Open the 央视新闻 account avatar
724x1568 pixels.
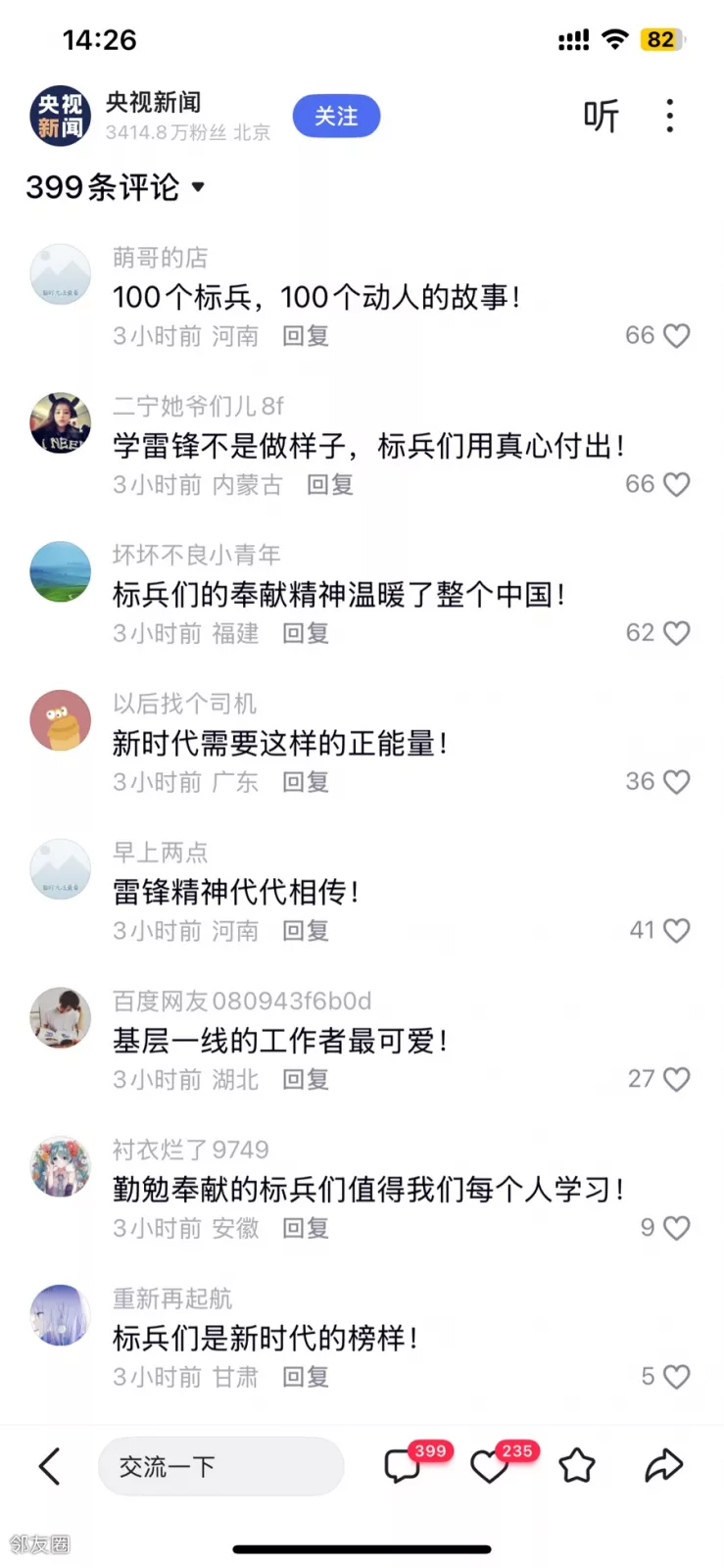click(x=61, y=117)
